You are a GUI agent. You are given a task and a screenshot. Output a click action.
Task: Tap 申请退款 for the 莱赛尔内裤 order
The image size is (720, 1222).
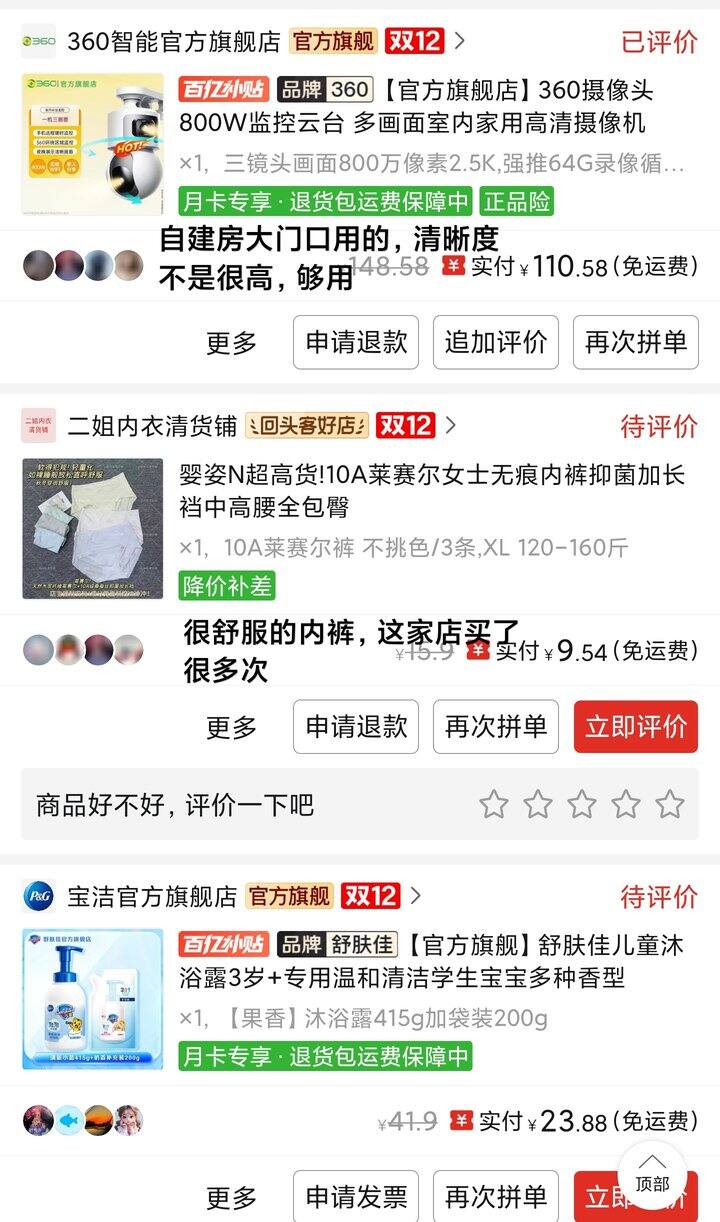coord(356,727)
